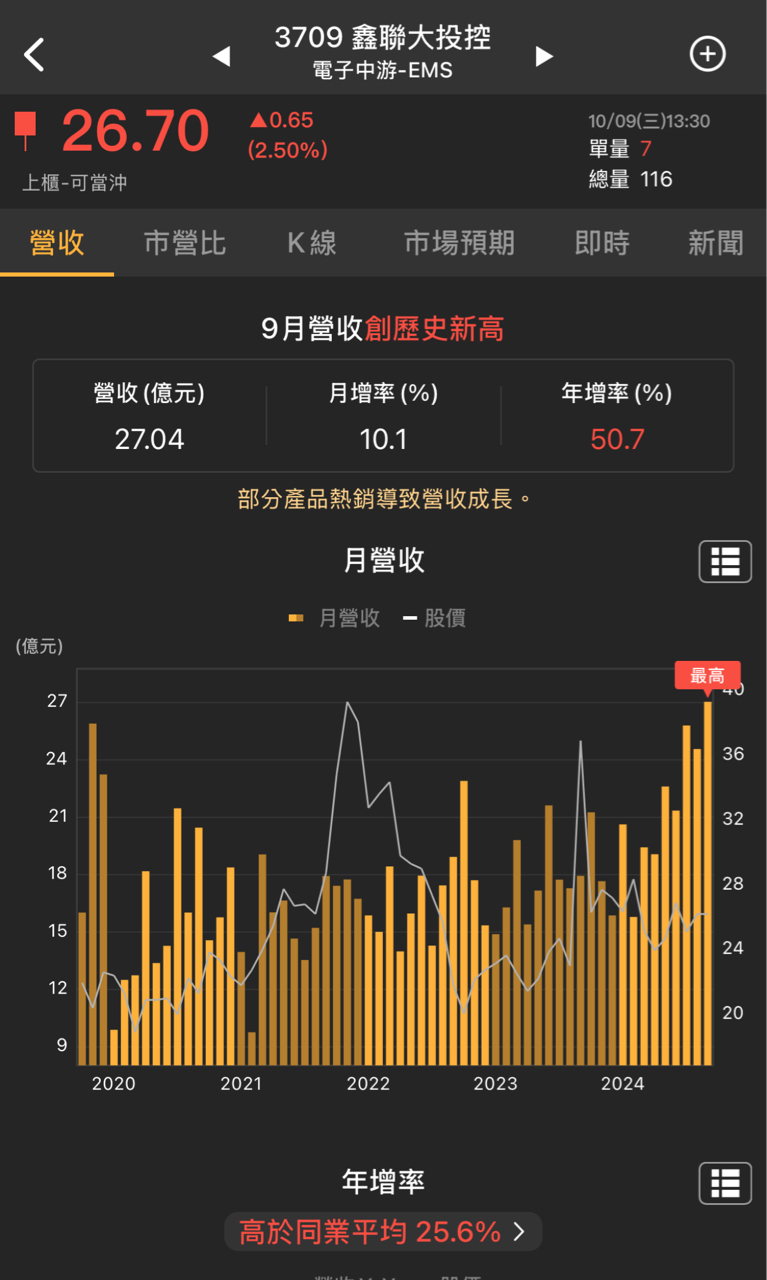Switch to the next stock with right arrow
The width and height of the screenshot is (767, 1280).
[544, 56]
